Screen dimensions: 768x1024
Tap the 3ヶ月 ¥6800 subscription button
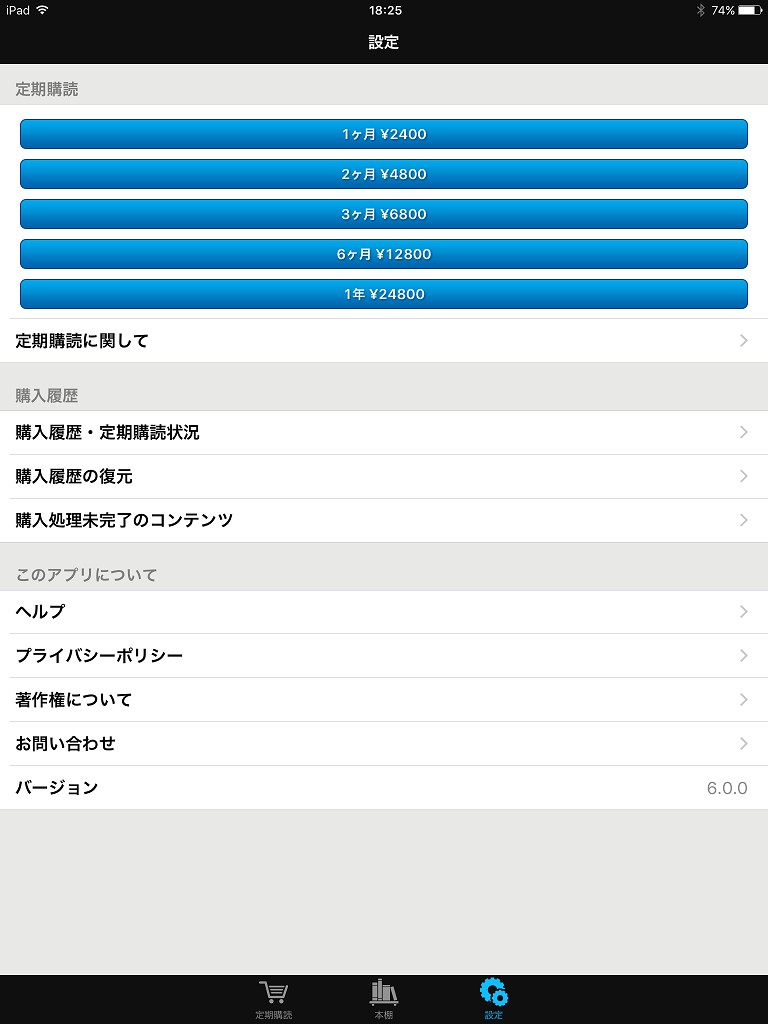click(x=384, y=214)
